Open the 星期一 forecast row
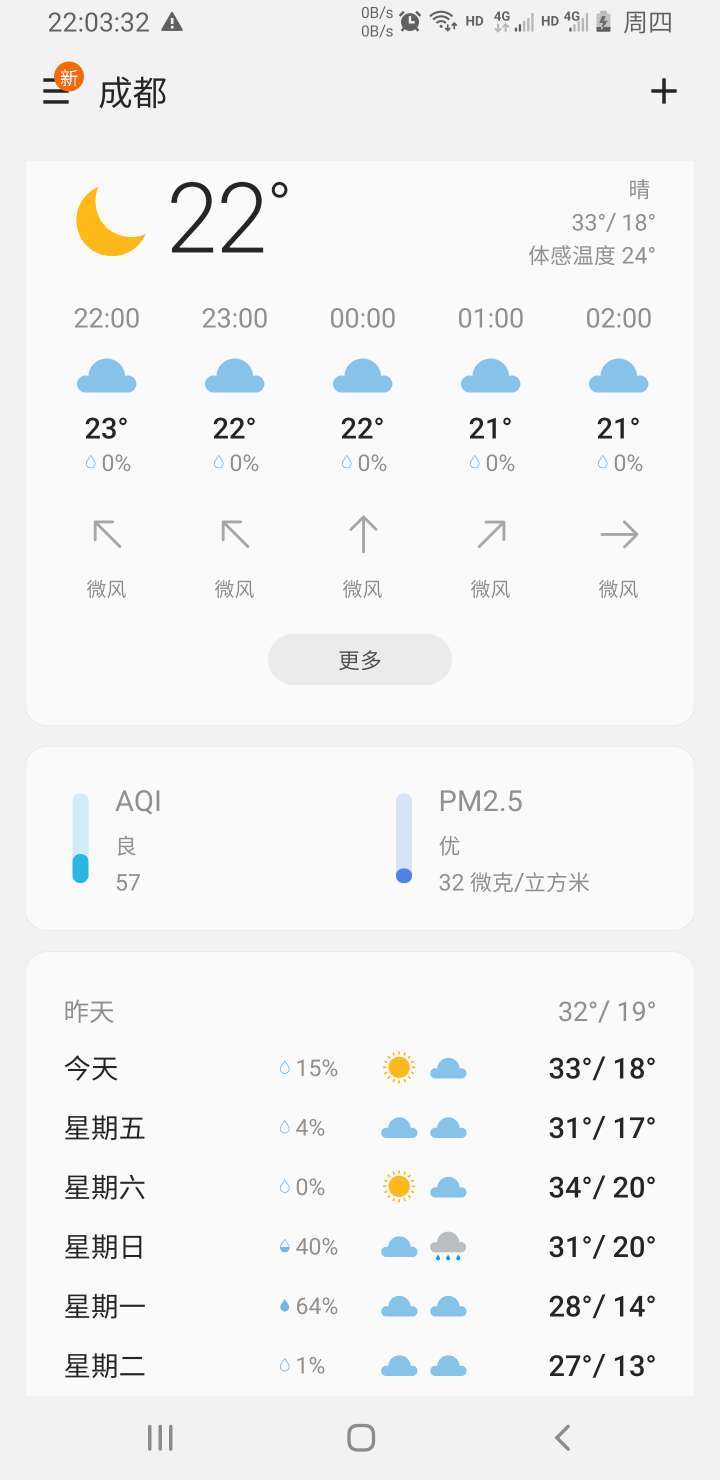This screenshot has height=1480, width=720. [360, 1306]
